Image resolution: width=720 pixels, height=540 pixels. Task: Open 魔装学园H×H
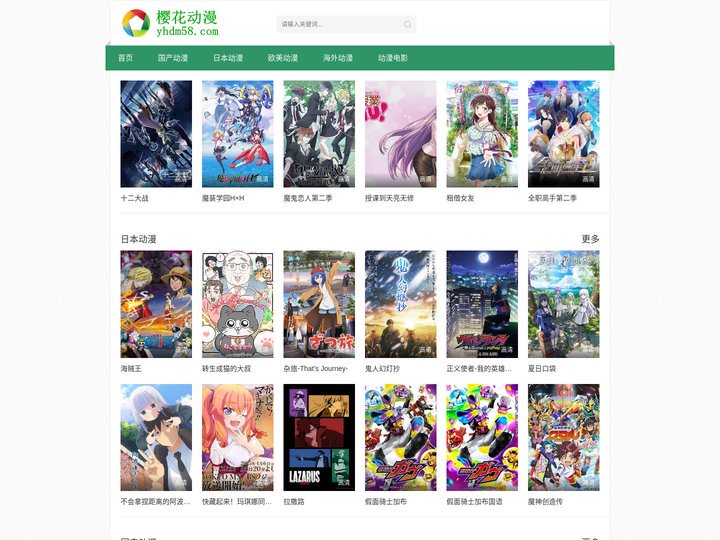click(x=237, y=134)
